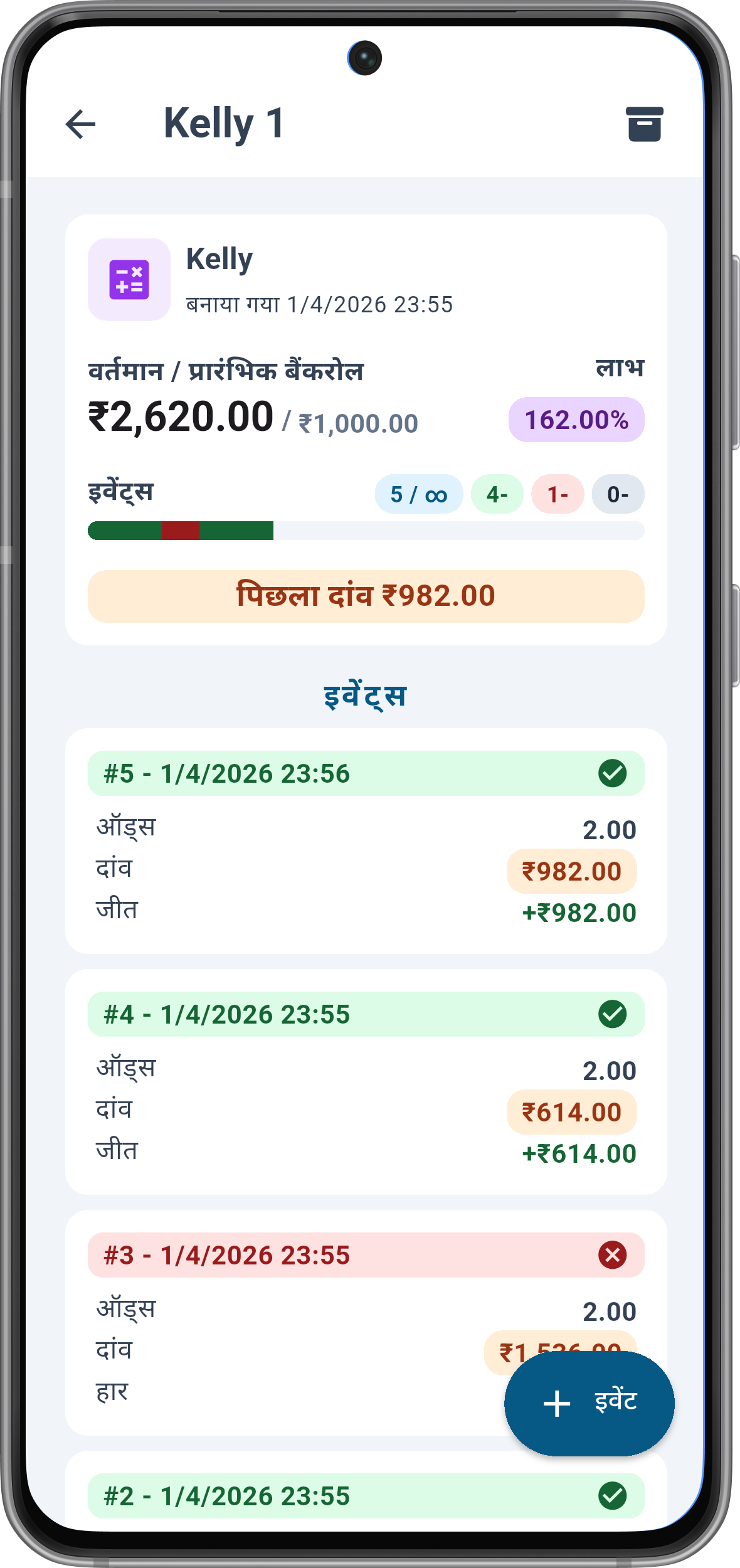
Task: Add a new इवेंट
Action: [x=589, y=1403]
